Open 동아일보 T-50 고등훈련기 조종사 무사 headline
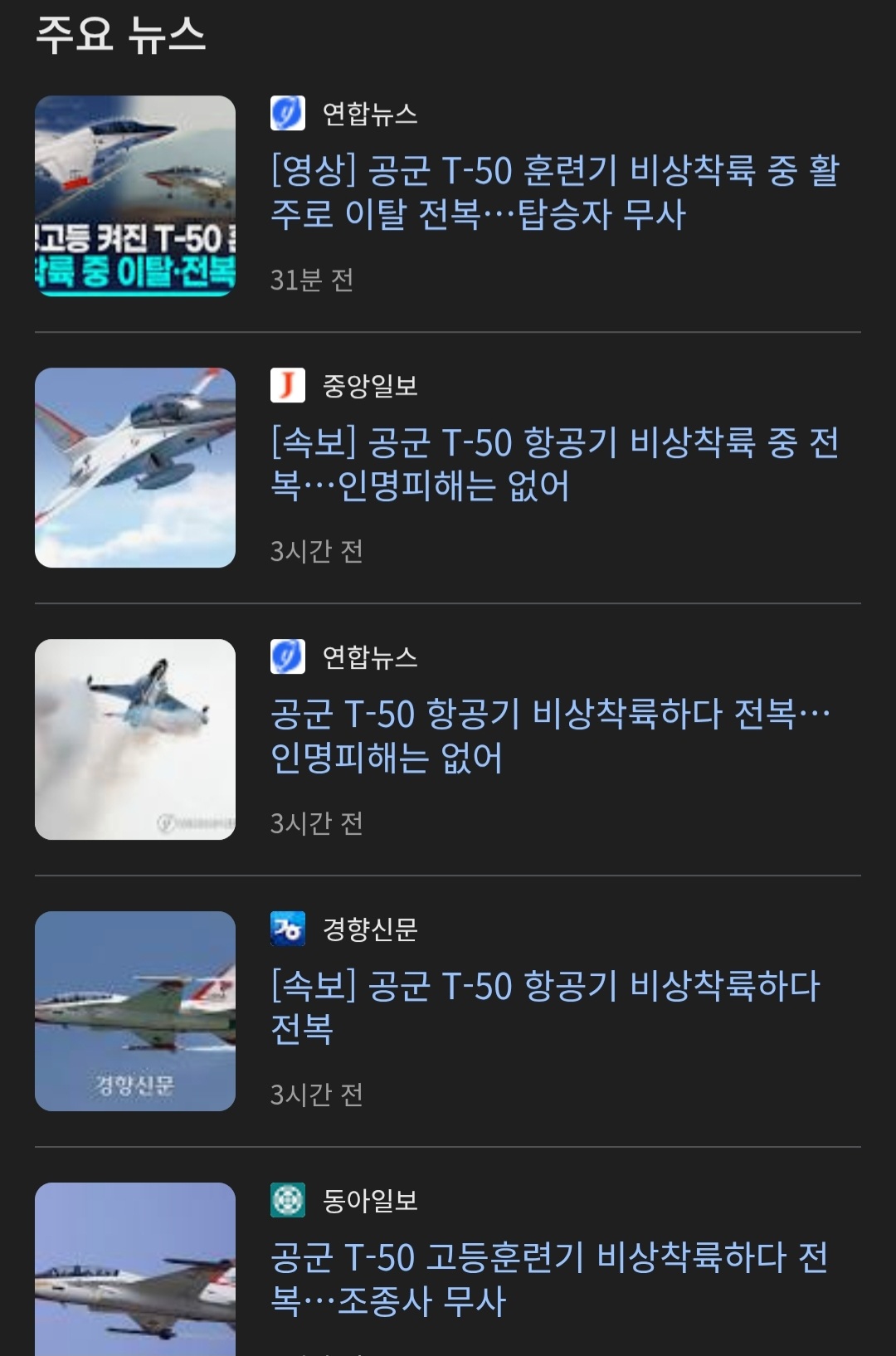Viewport: 896px width, 1356px height. [549, 1279]
